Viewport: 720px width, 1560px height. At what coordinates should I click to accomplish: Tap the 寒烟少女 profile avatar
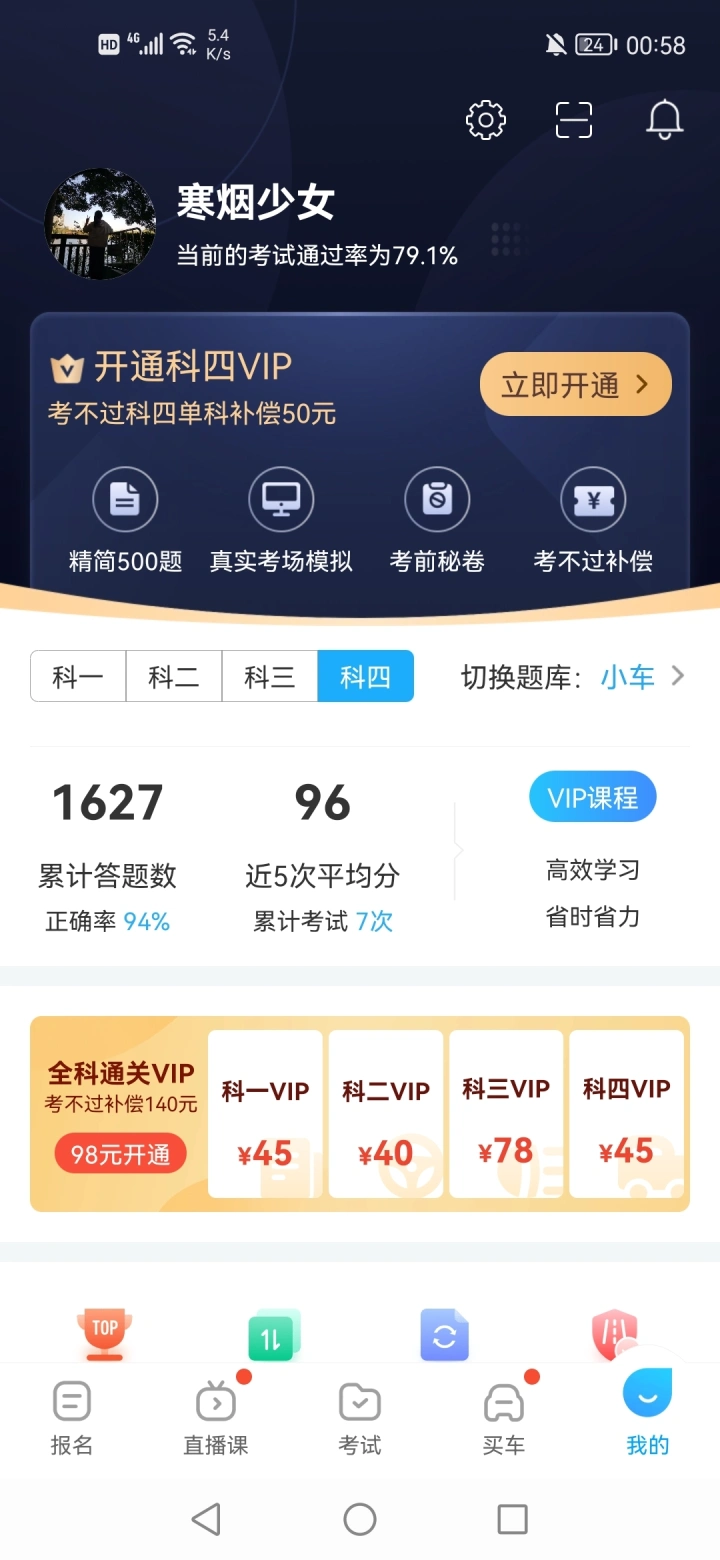100,224
